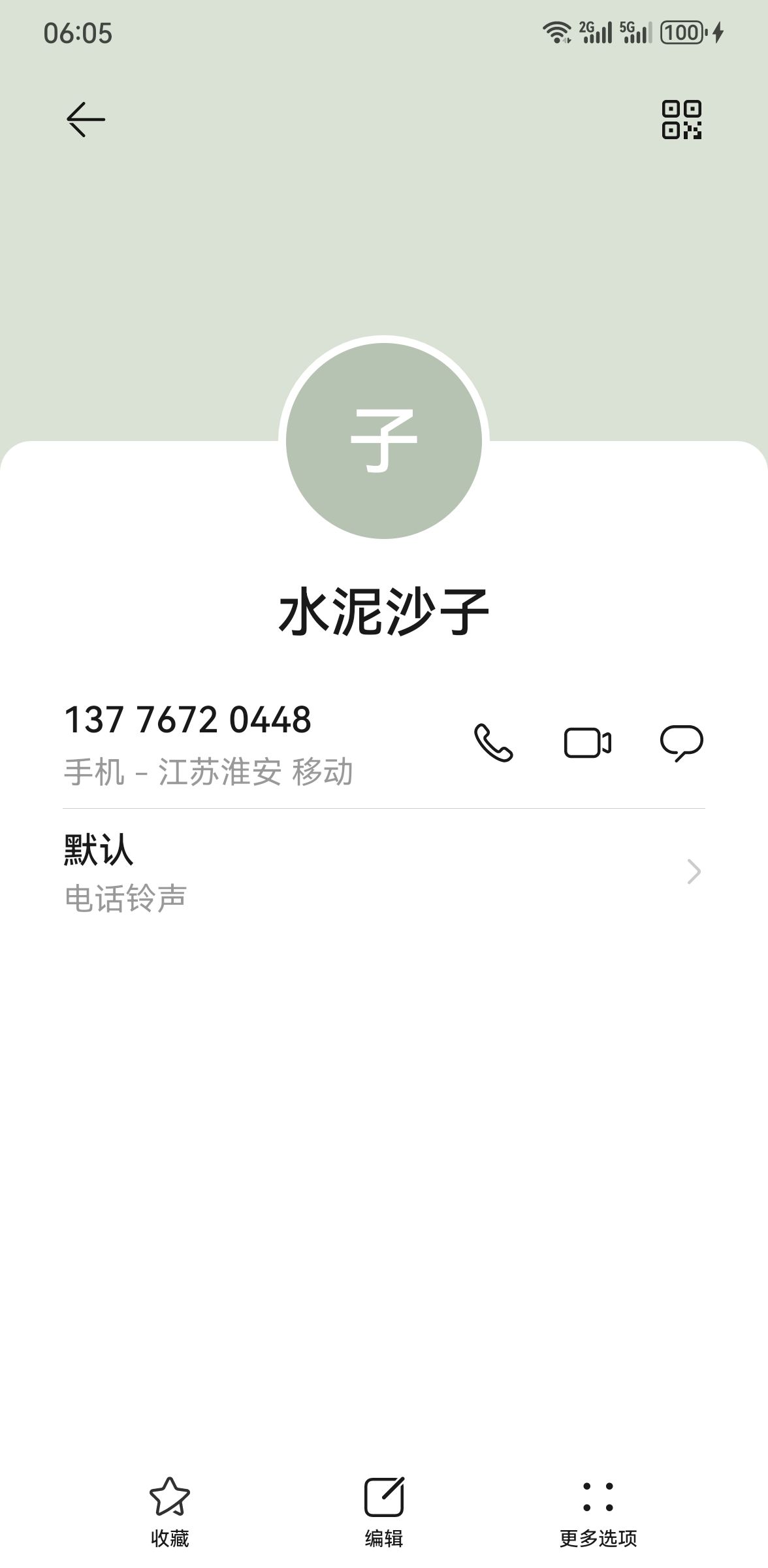Open the contact QR code icon

tap(682, 120)
